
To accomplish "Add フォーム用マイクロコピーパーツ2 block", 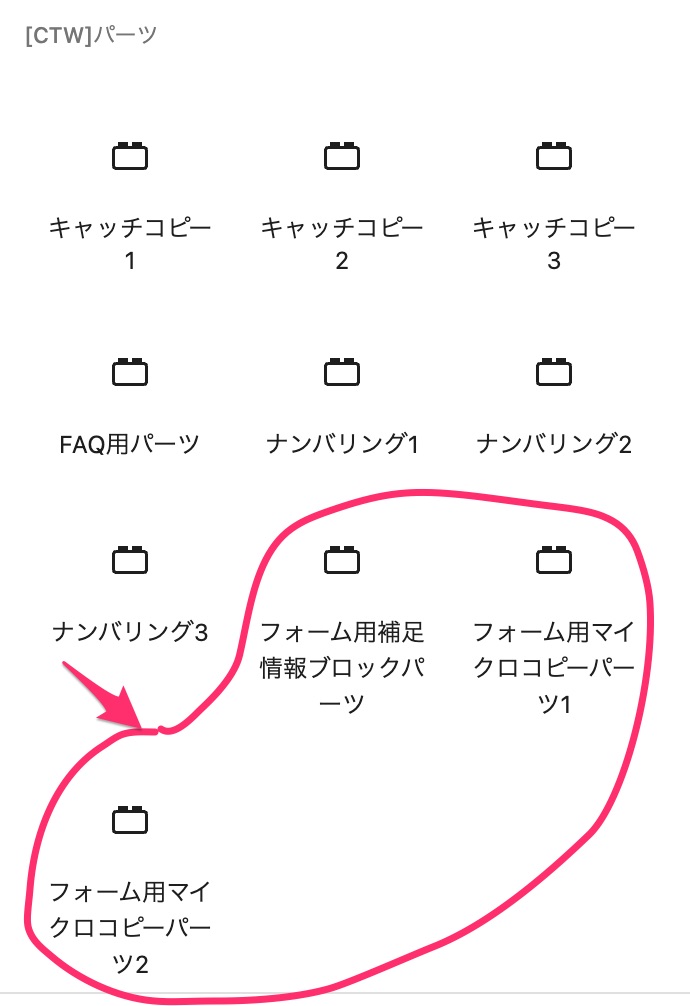I will [x=130, y=880].
